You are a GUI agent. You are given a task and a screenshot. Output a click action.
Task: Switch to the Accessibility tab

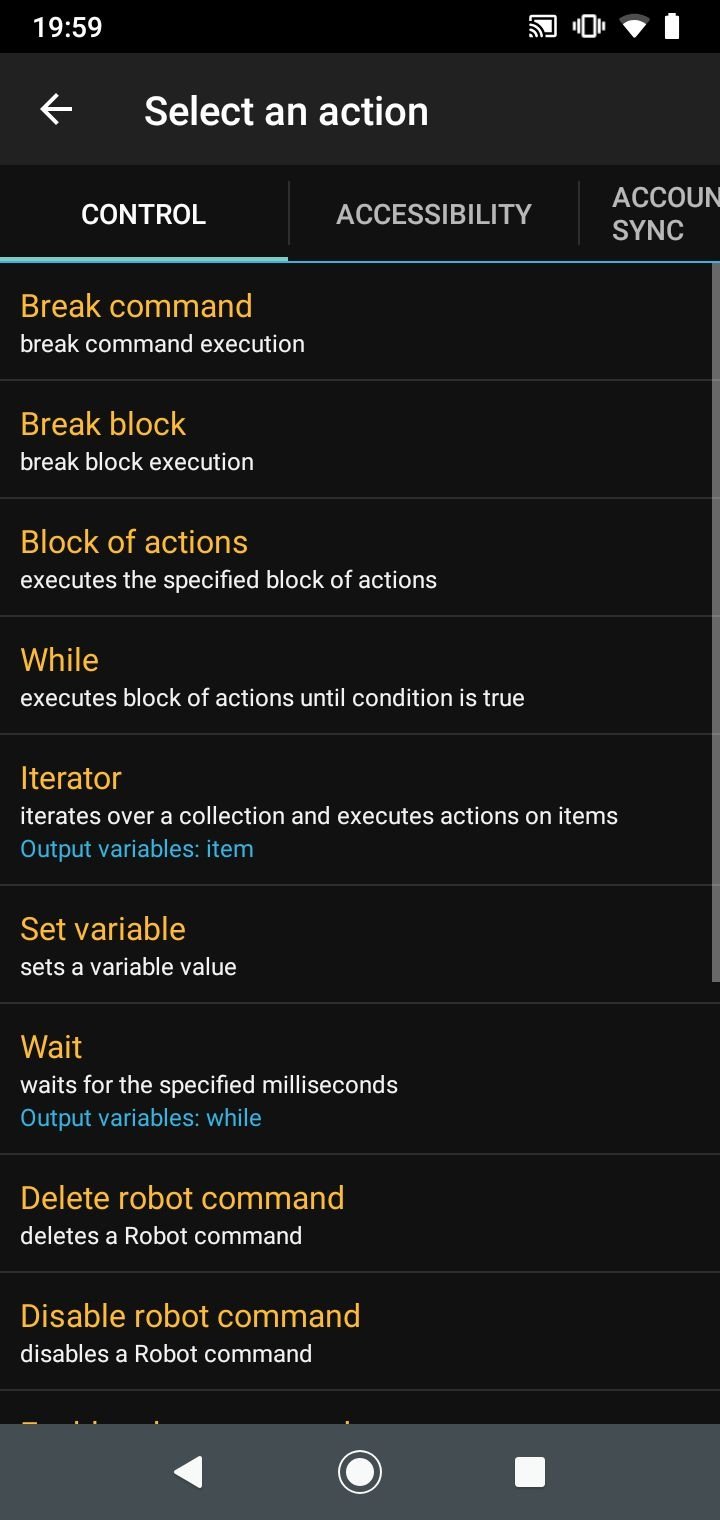(434, 214)
